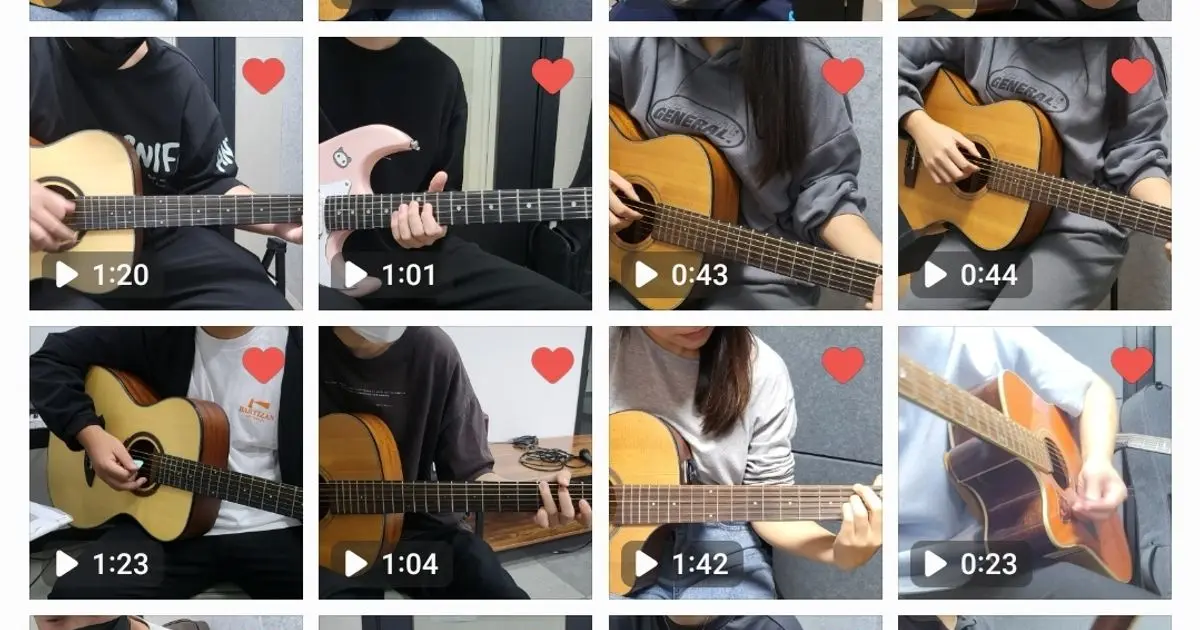Open the 1:04 video tile
Image resolution: width=1200 pixels, height=630 pixels.
tap(454, 463)
